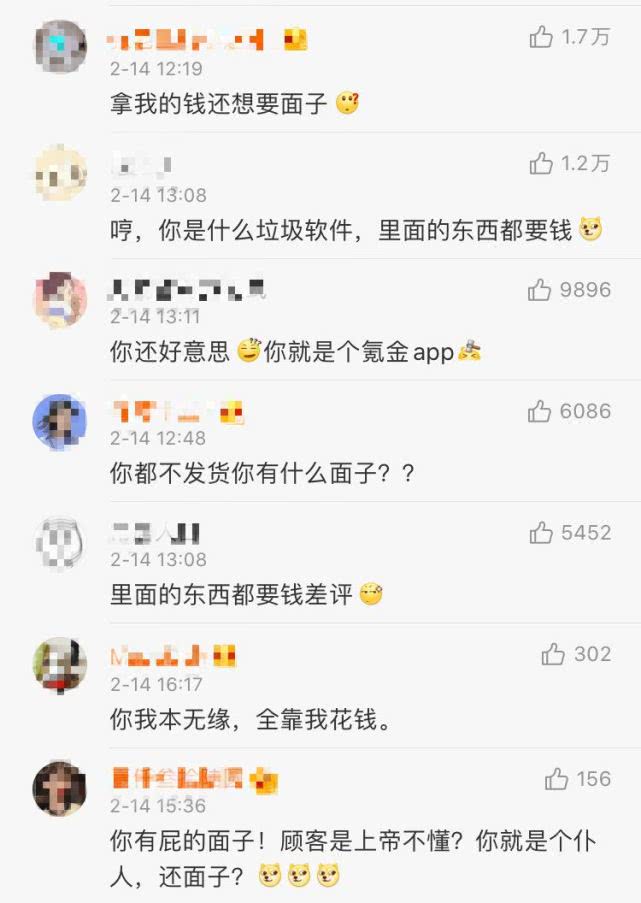Open the avatar of the "你我本无缘" commenter

pyautogui.click(x=60, y=664)
